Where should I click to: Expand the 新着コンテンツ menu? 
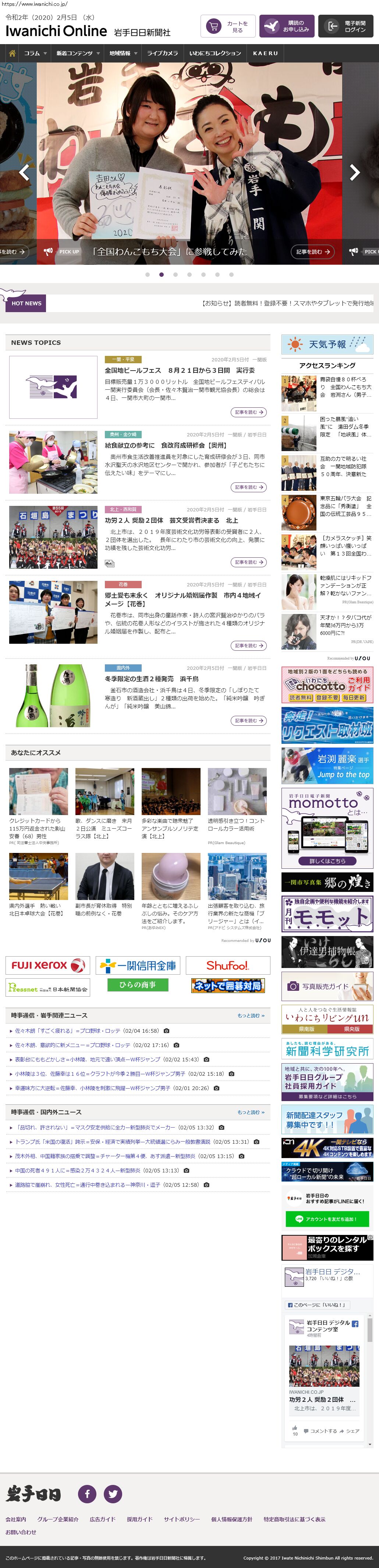tap(78, 53)
